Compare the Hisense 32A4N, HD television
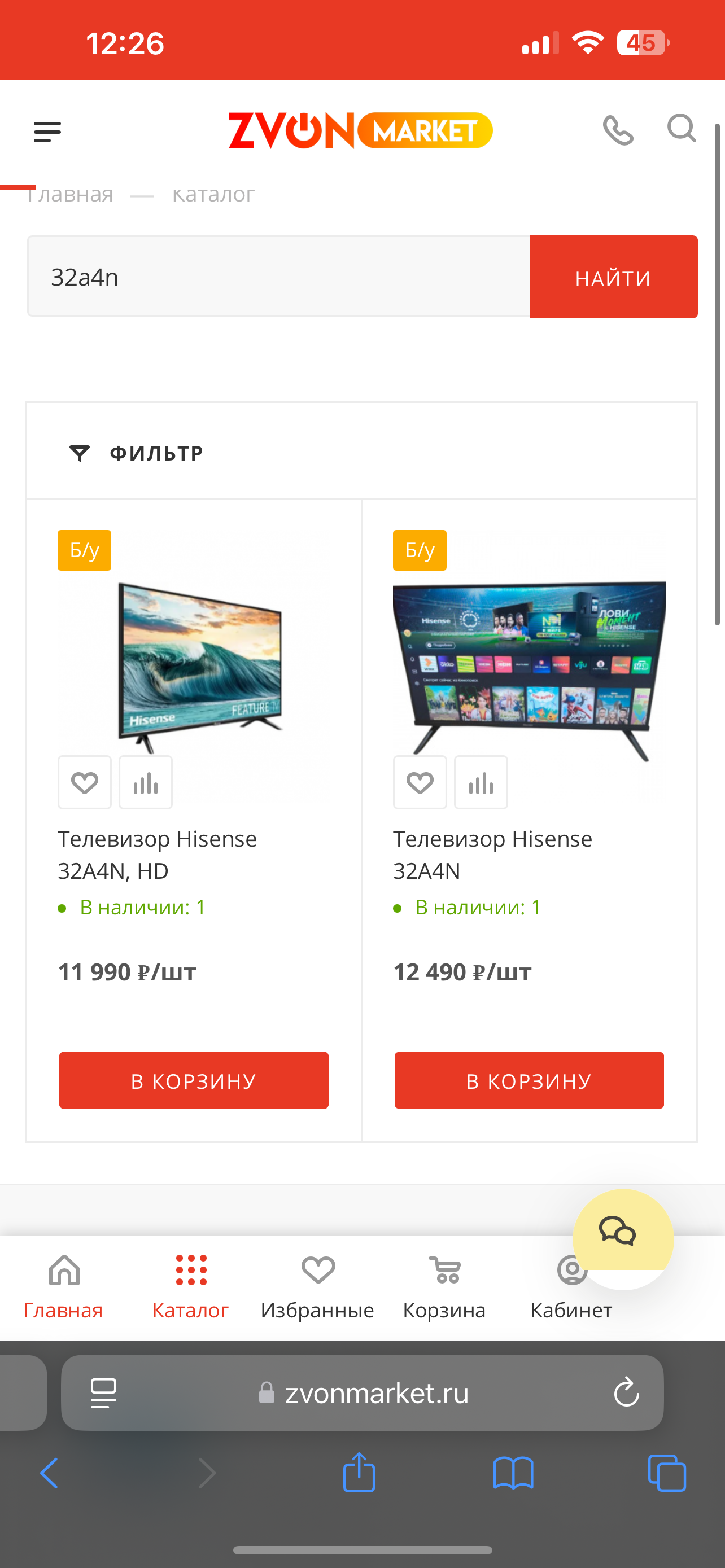 coord(146,783)
